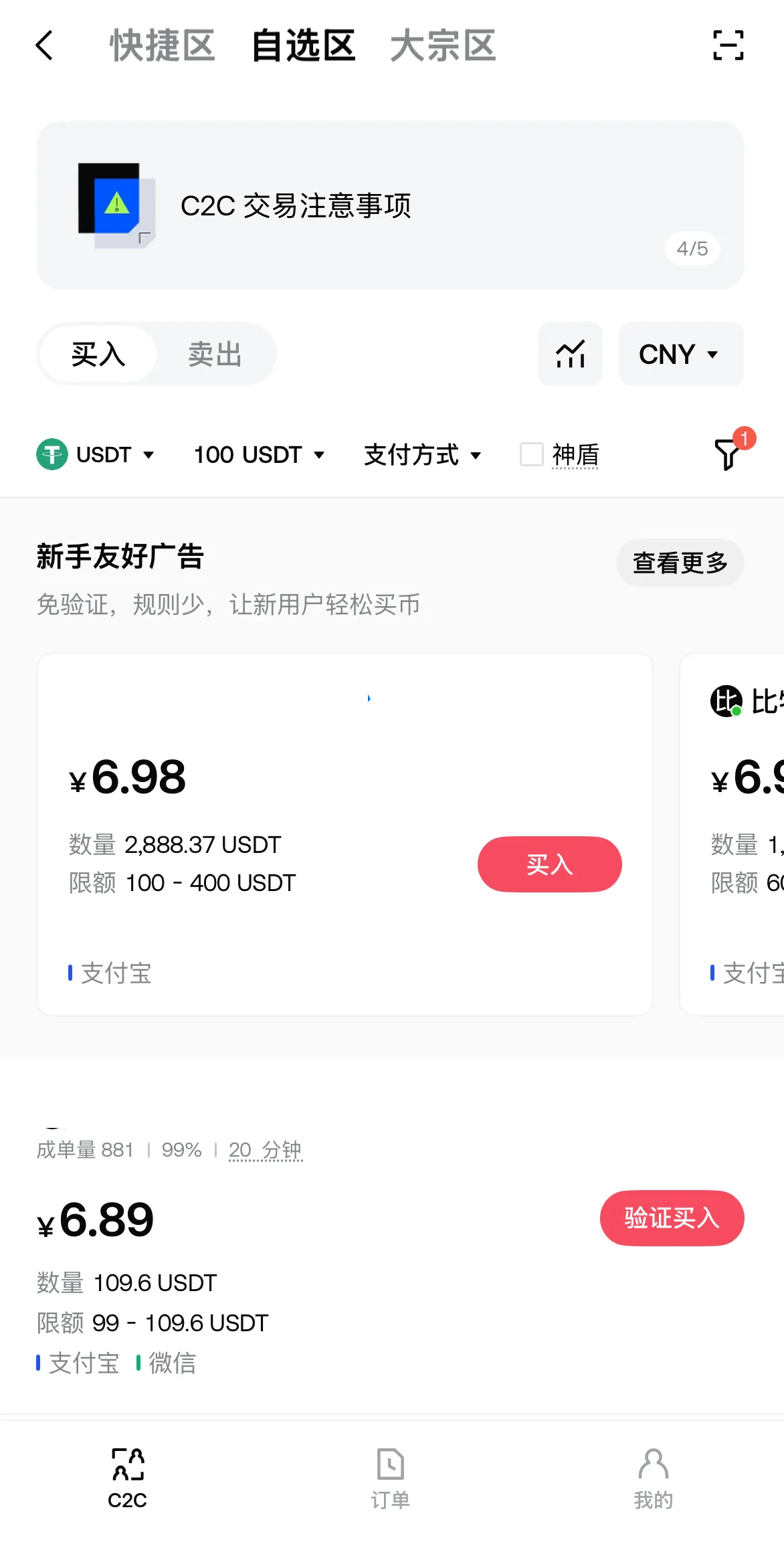Expand the CNY currency dropdown
The height and width of the screenshot is (1548, 784).
tap(680, 354)
